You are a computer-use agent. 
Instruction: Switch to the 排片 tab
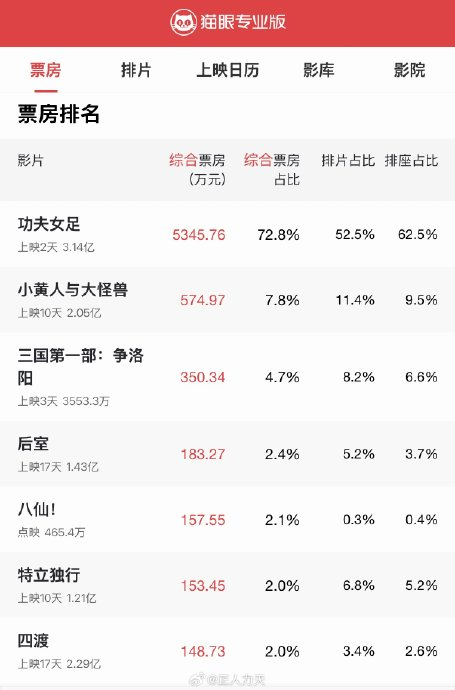point(136,70)
